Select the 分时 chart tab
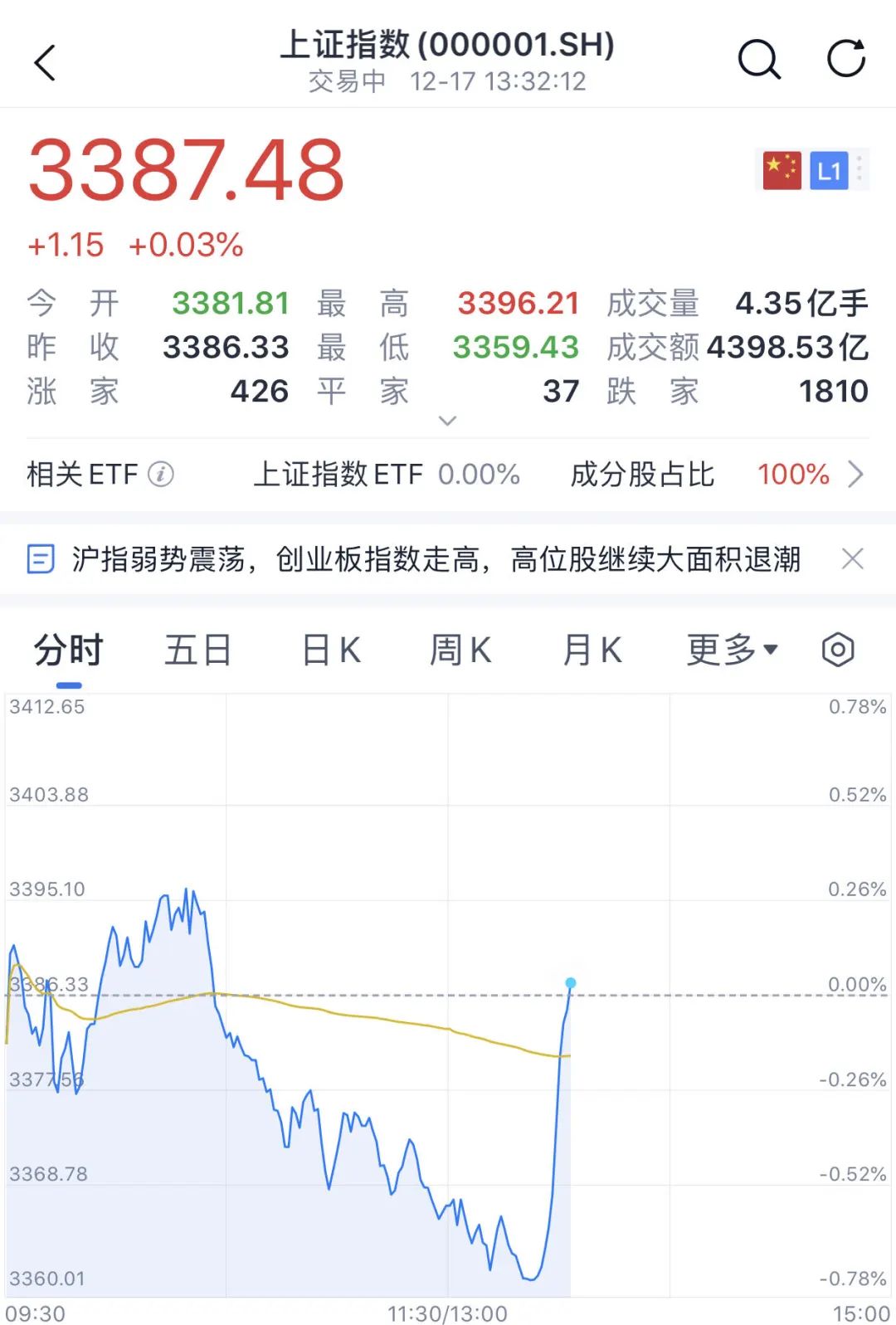Viewport: 896px width, 1325px height. pyautogui.click(x=69, y=650)
